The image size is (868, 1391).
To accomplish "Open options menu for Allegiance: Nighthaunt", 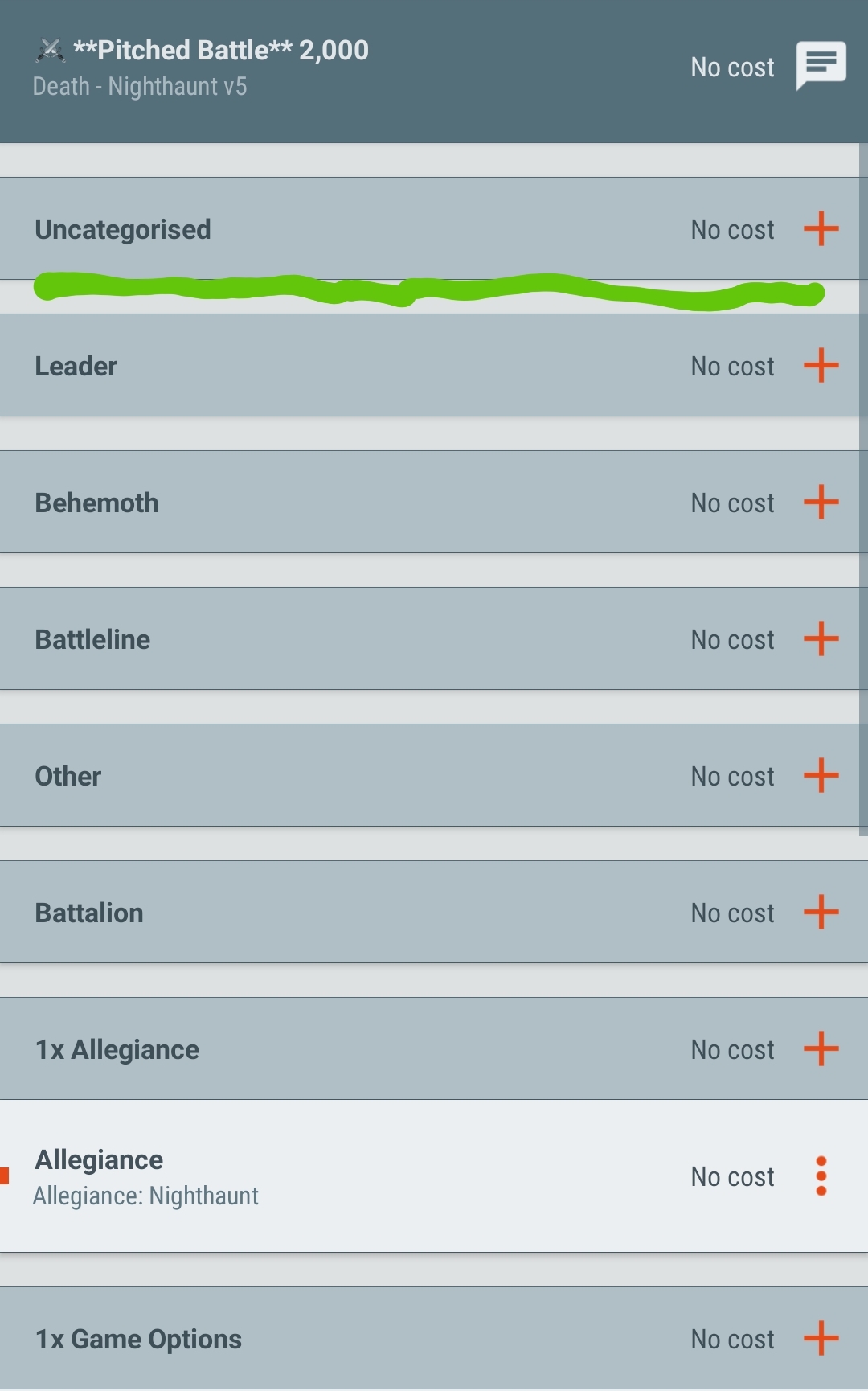I will coord(821,1176).
